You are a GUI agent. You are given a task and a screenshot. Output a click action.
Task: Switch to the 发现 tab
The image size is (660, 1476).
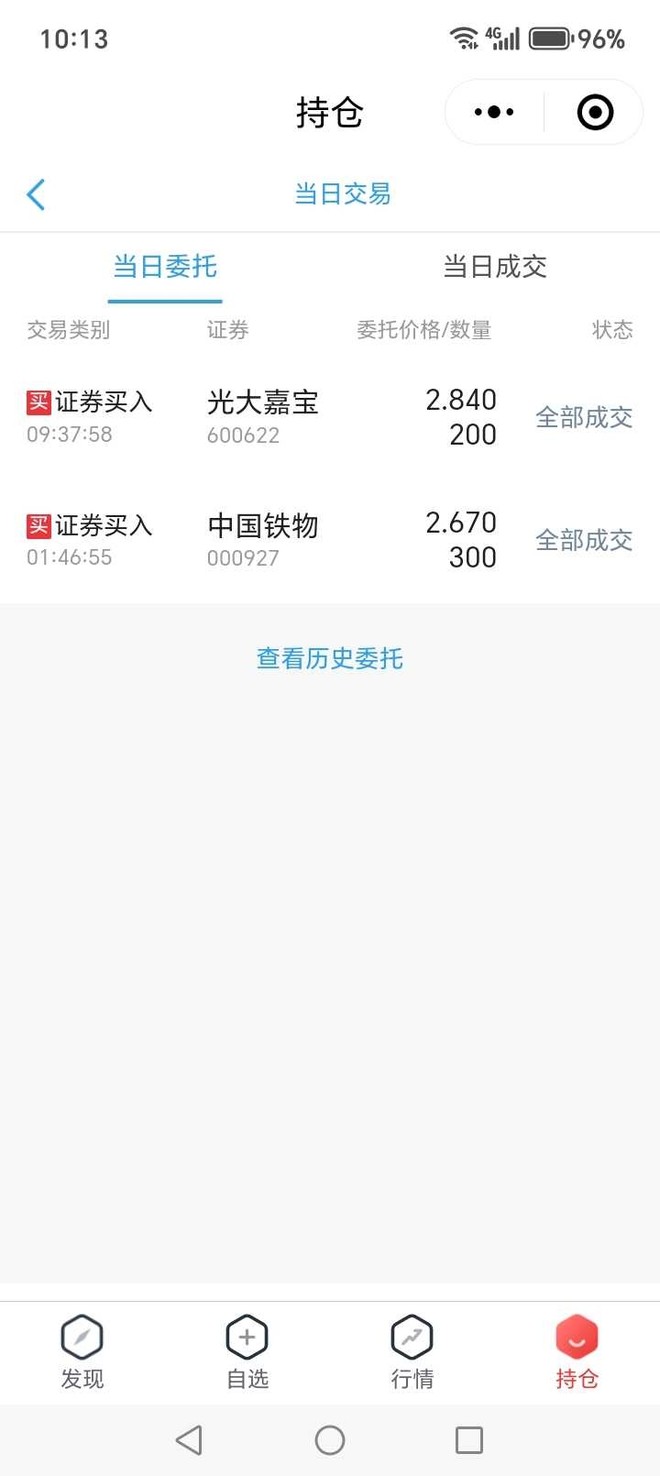click(x=82, y=1352)
